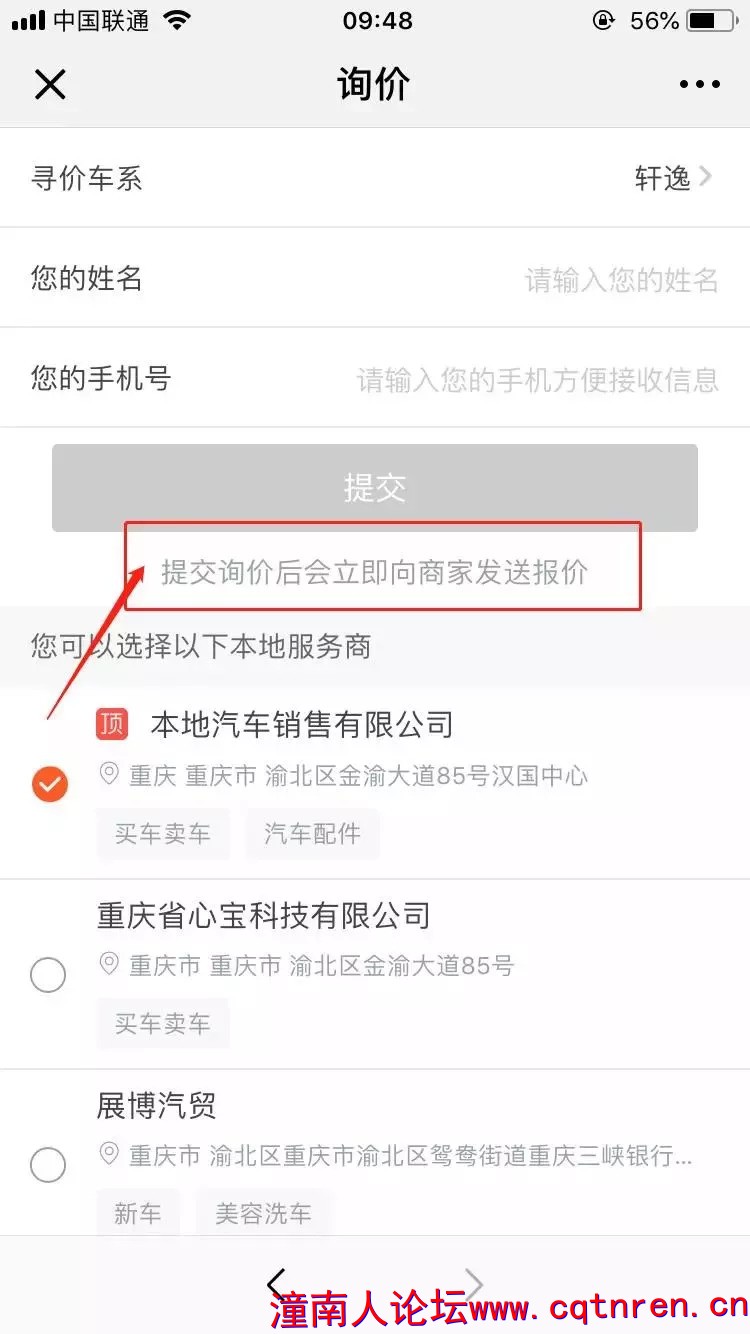Uncheck 本地汽车销售有限公司 dealer
This screenshot has height=1334, width=750.
(x=49, y=784)
